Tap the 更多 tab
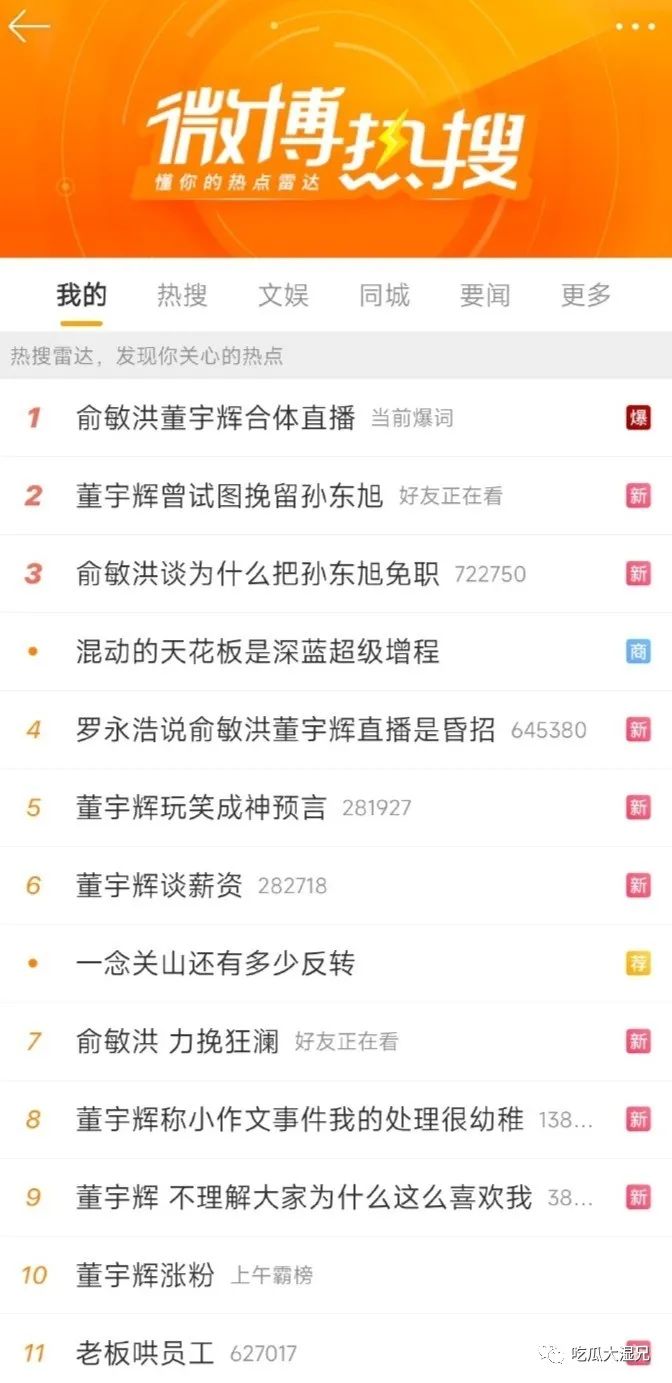The image size is (672, 1383). 586,295
